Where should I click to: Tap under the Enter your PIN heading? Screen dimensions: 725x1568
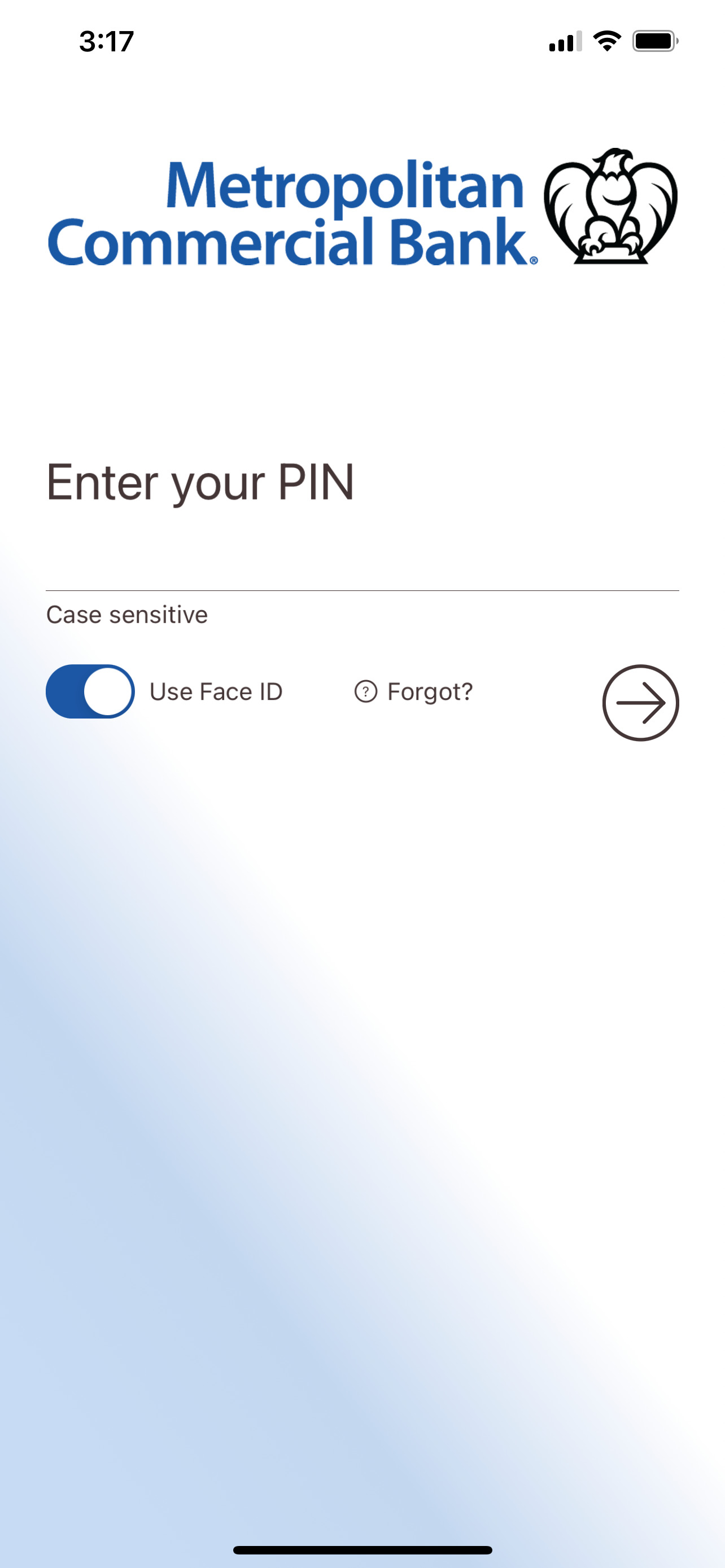point(362,566)
